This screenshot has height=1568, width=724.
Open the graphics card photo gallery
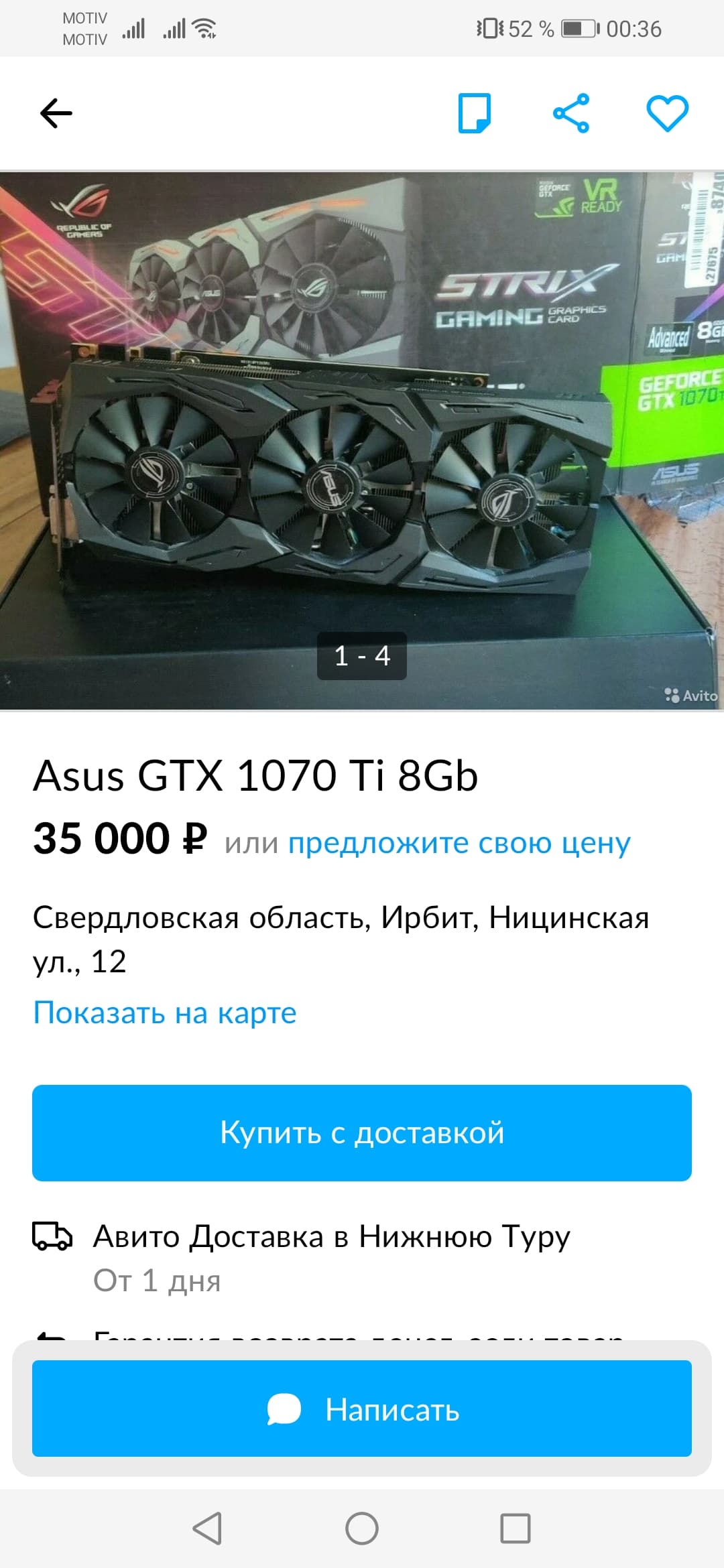click(x=362, y=440)
